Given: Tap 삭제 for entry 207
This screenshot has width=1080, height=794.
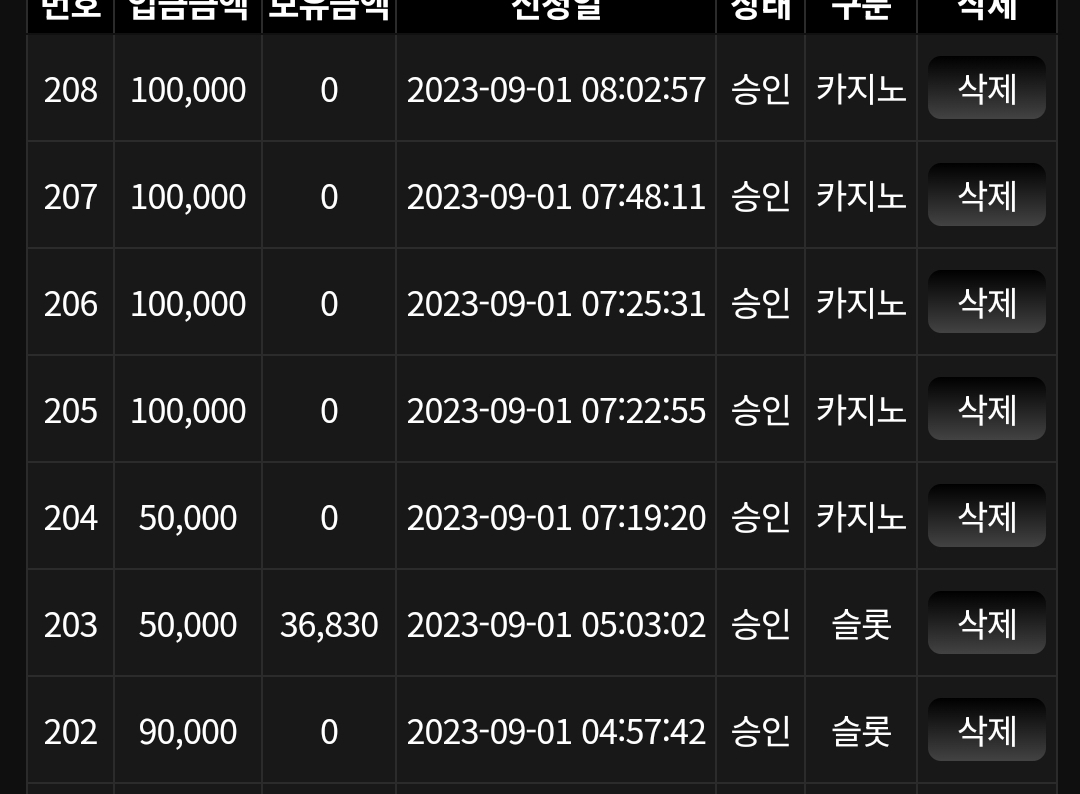Looking at the screenshot, I should (x=986, y=195).
